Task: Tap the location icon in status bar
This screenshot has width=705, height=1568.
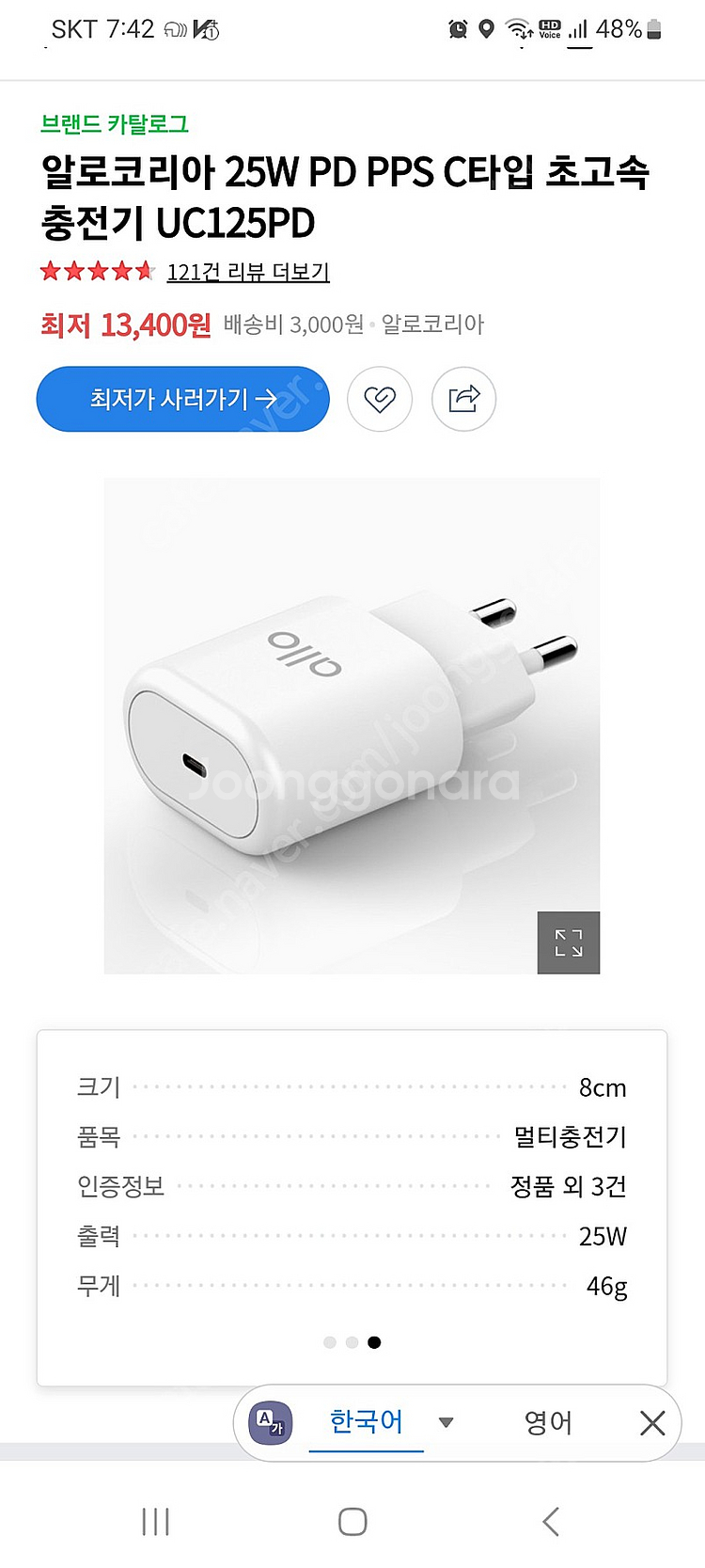Action: tap(485, 29)
